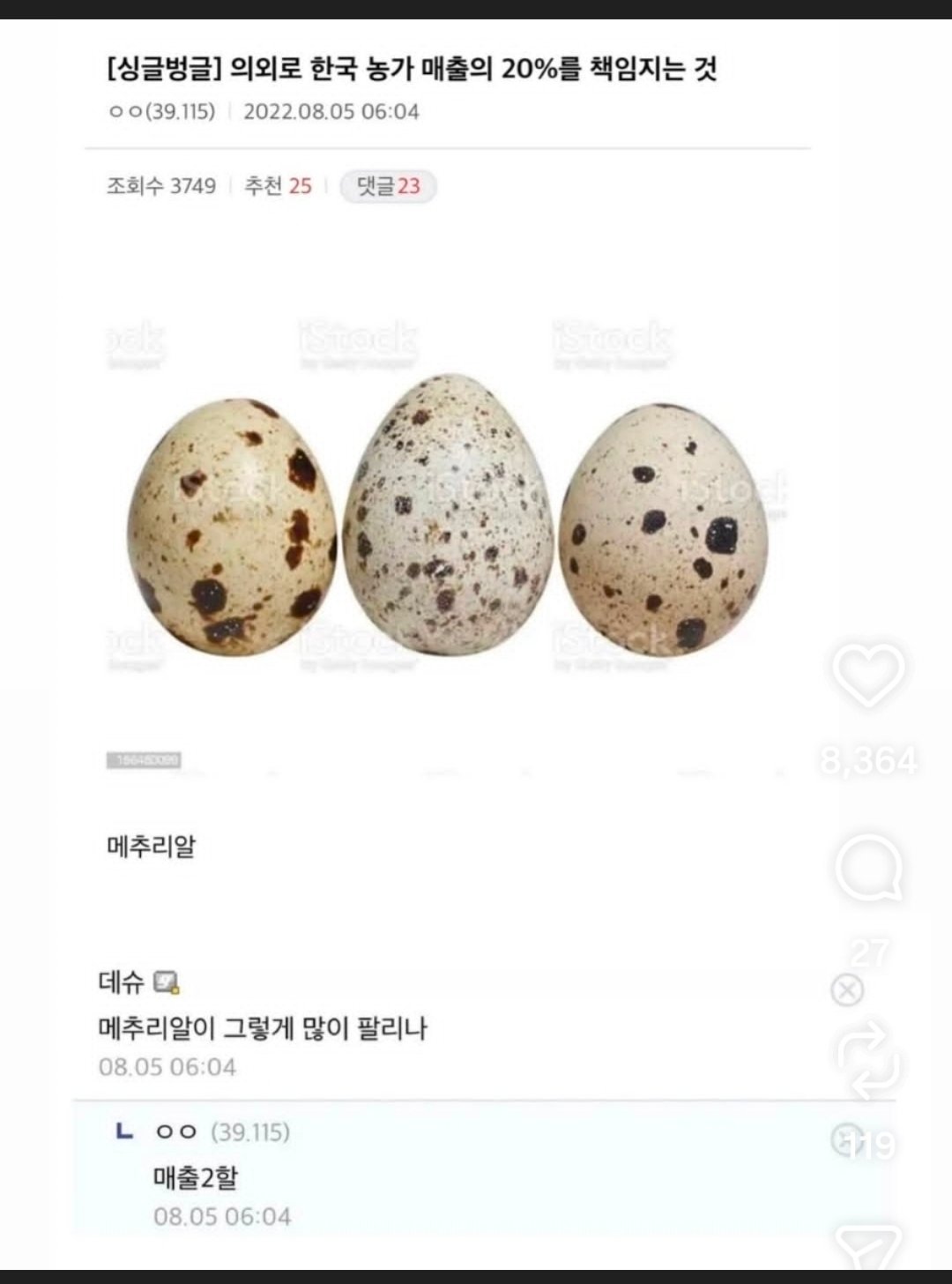
Task: Like this post with the heart icon
Action: click(868, 675)
